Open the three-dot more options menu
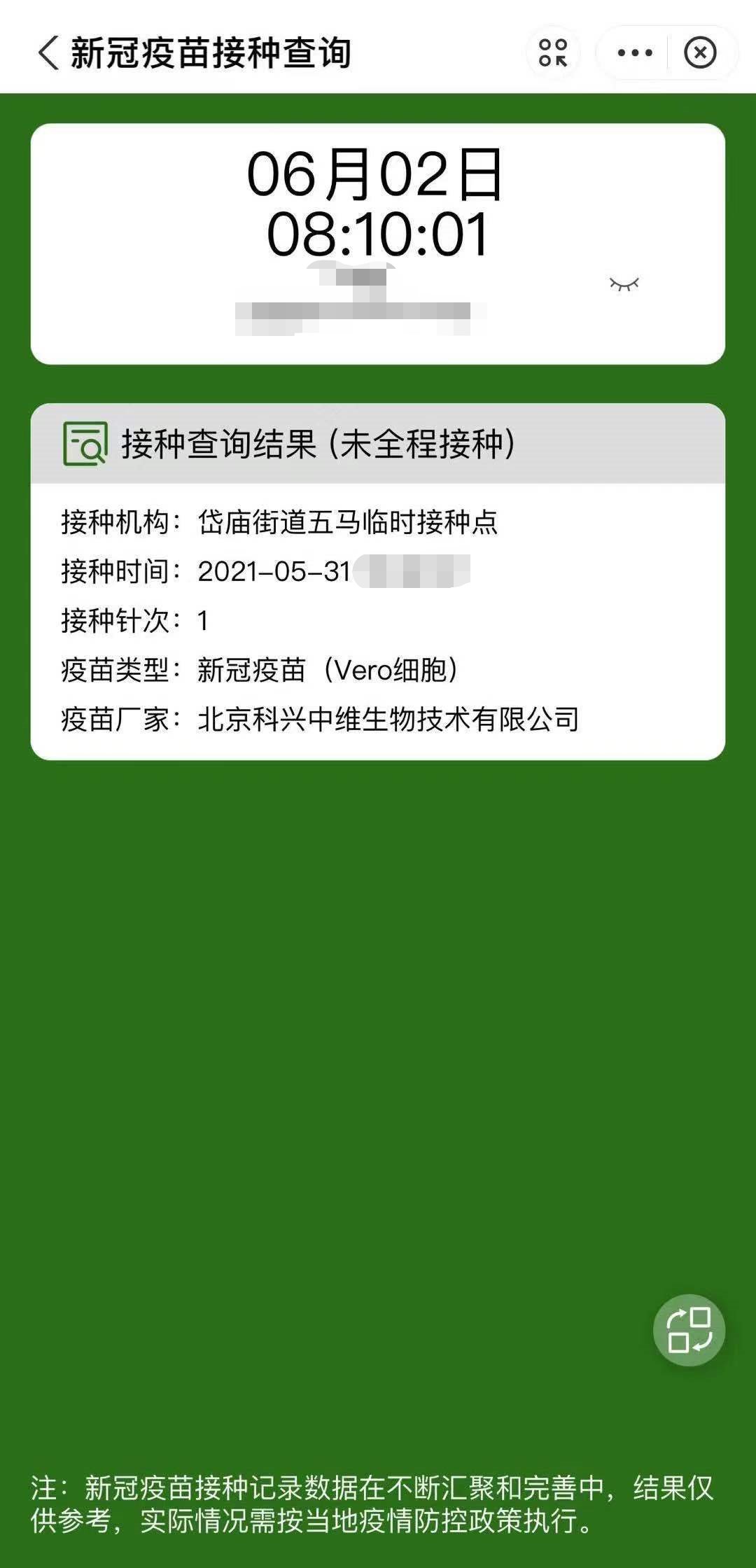Image resolution: width=756 pixels, height=1568 pixels. 634,52
